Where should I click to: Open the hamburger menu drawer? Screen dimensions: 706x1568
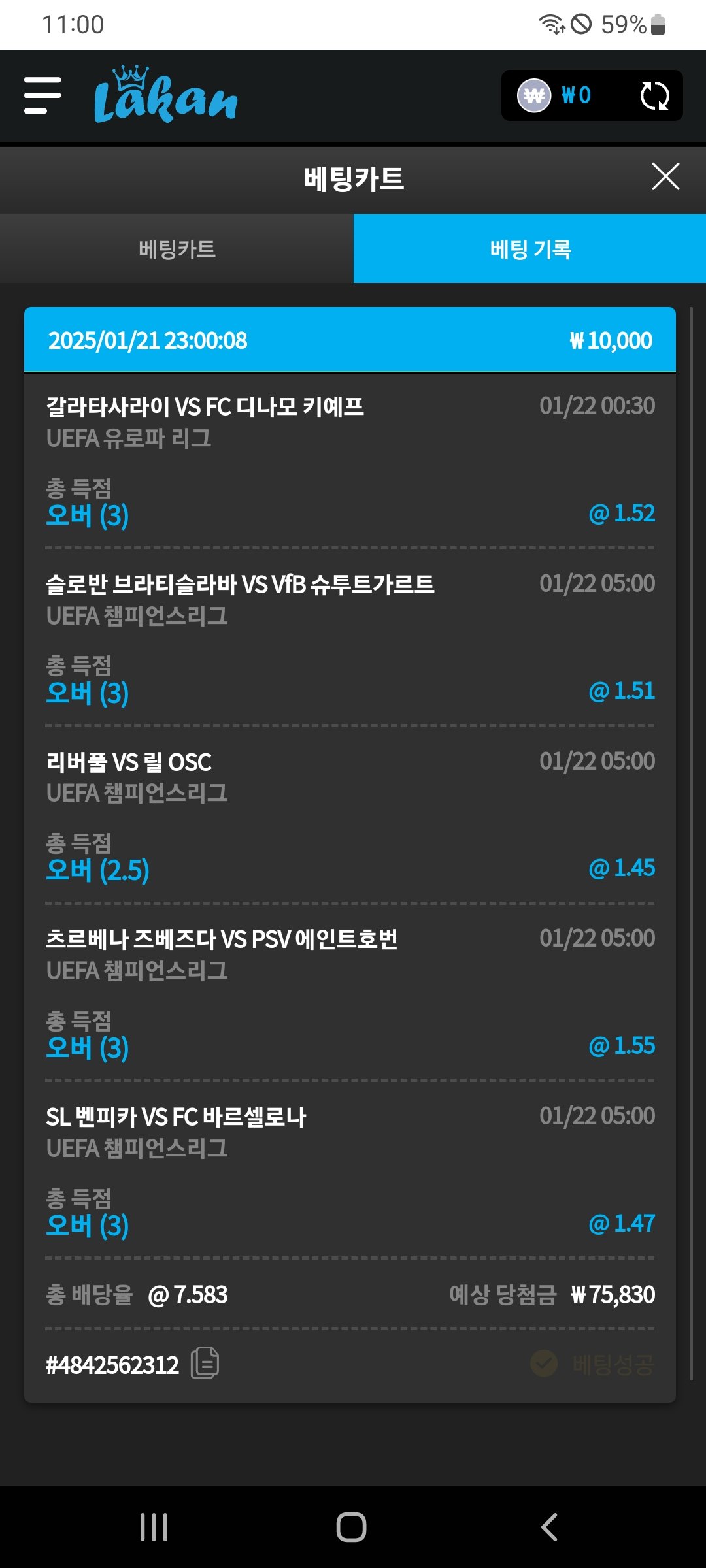[42, 95]
